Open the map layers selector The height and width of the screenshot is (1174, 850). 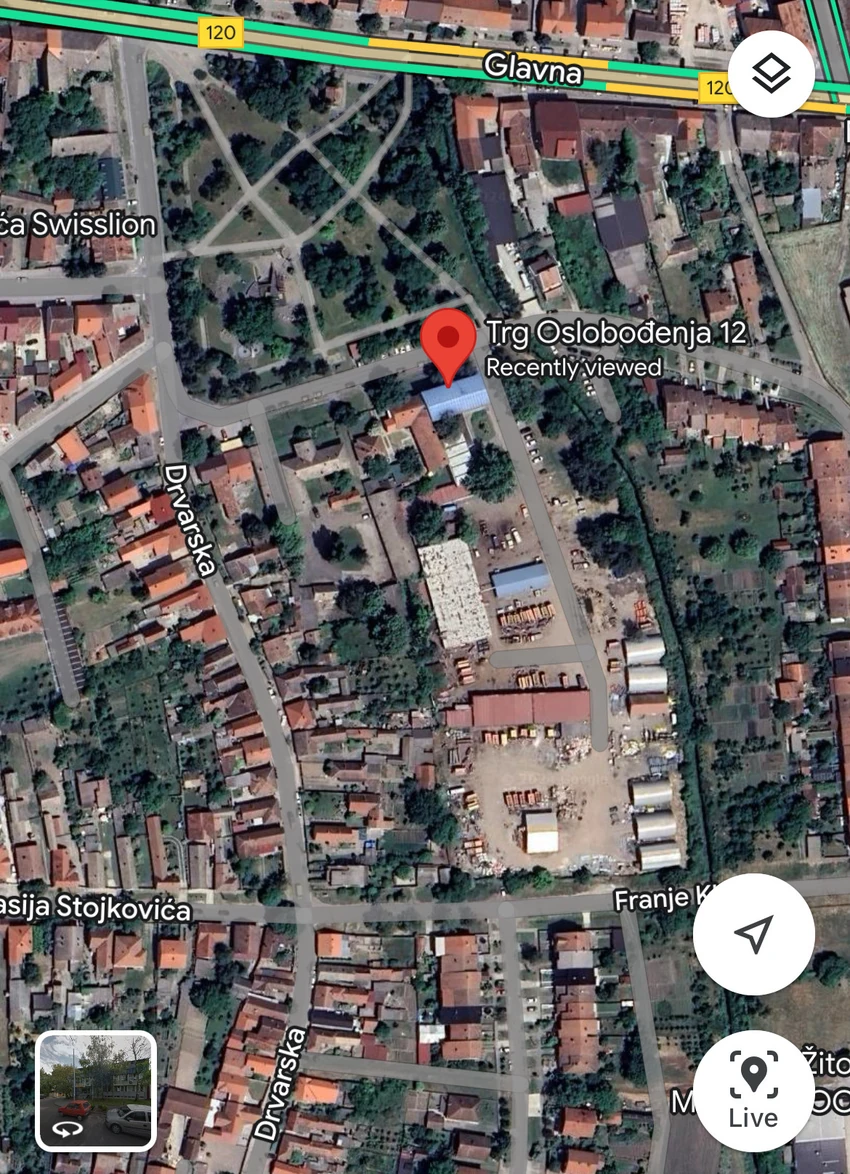tap(771, 73)
